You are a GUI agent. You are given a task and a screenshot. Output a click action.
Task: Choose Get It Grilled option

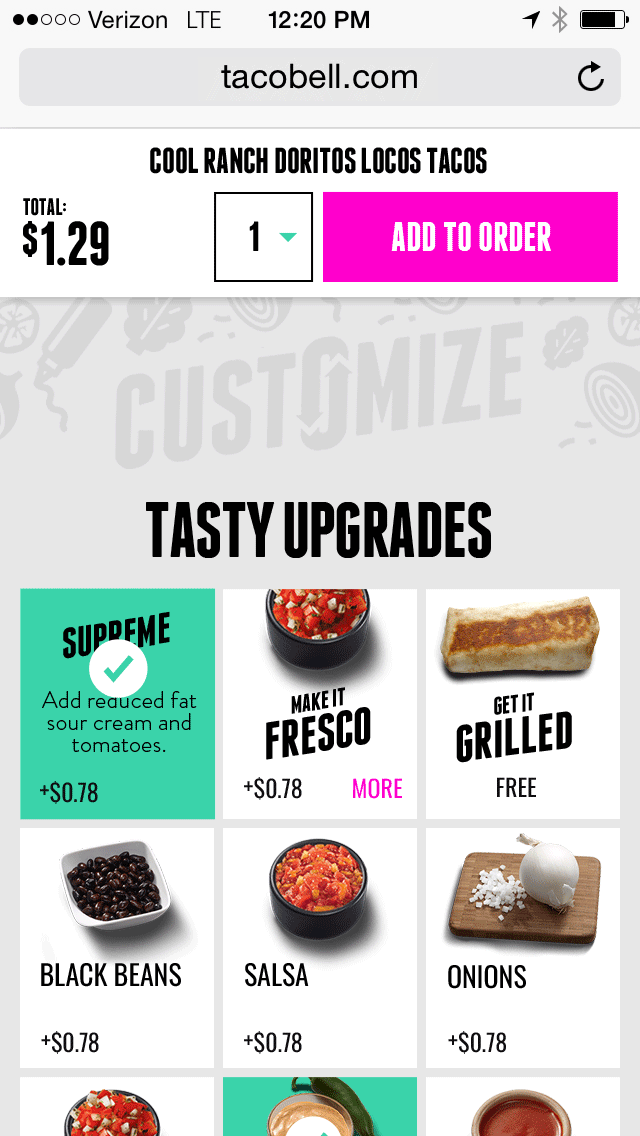coord(522,703)
